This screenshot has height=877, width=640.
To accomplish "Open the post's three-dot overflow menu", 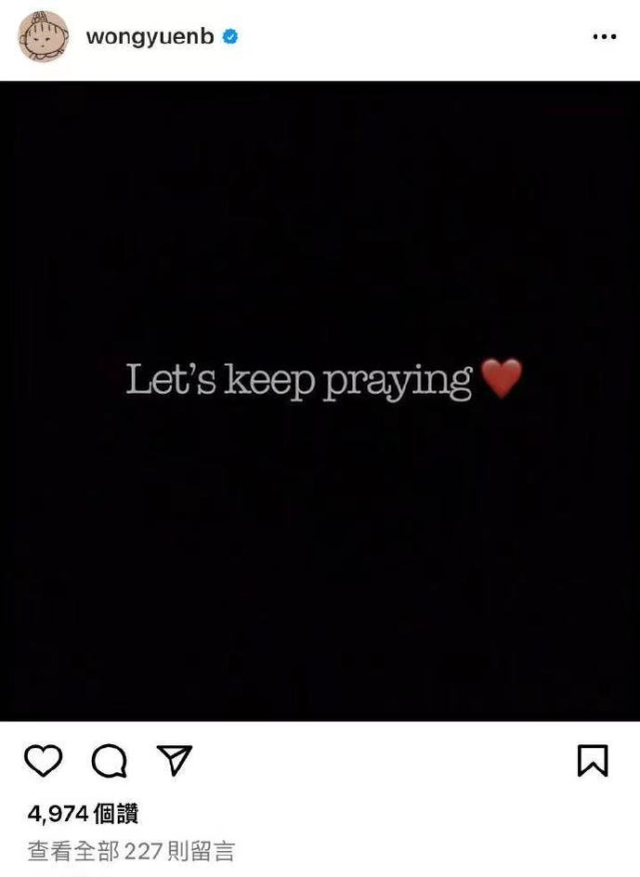I will click(x=604, y=37).
